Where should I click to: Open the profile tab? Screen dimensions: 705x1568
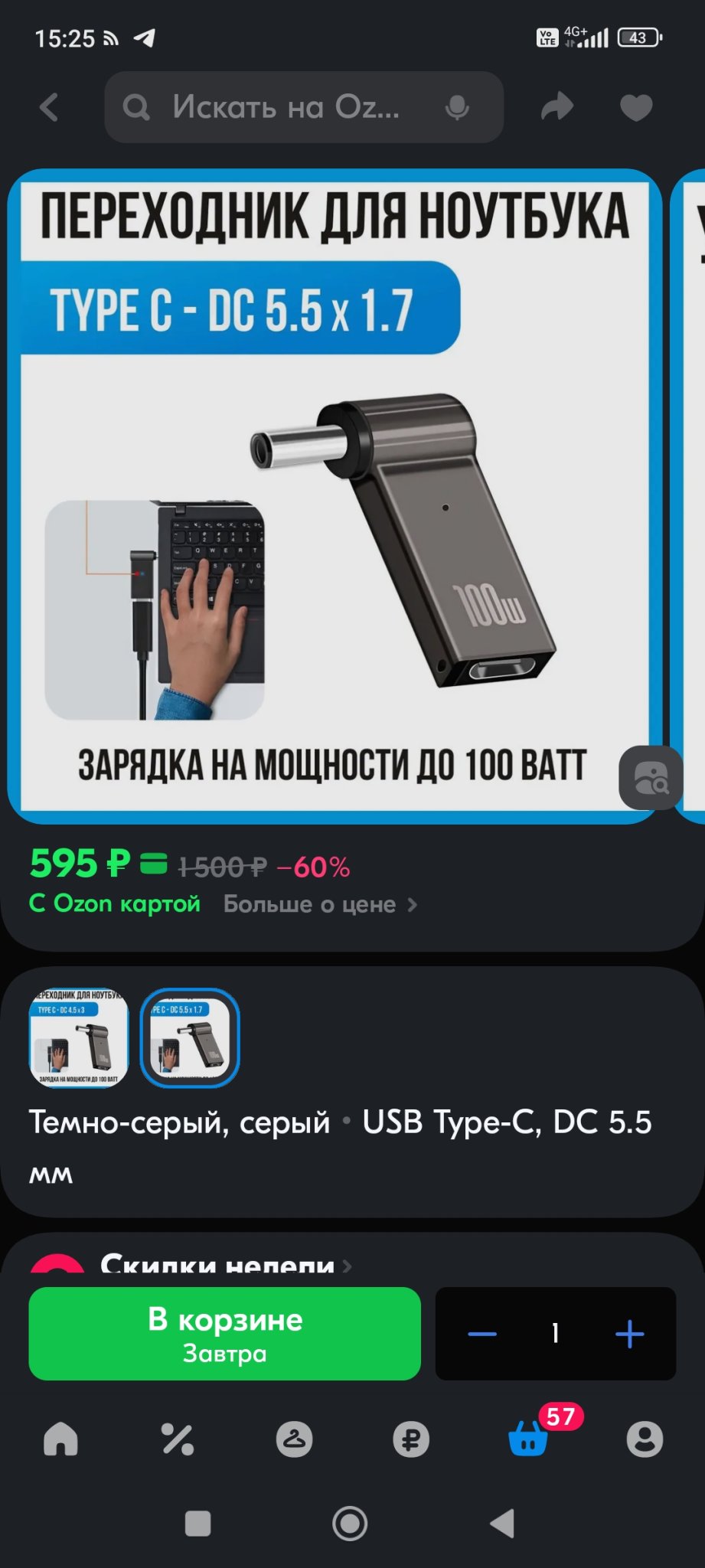tap(645, 1439)
